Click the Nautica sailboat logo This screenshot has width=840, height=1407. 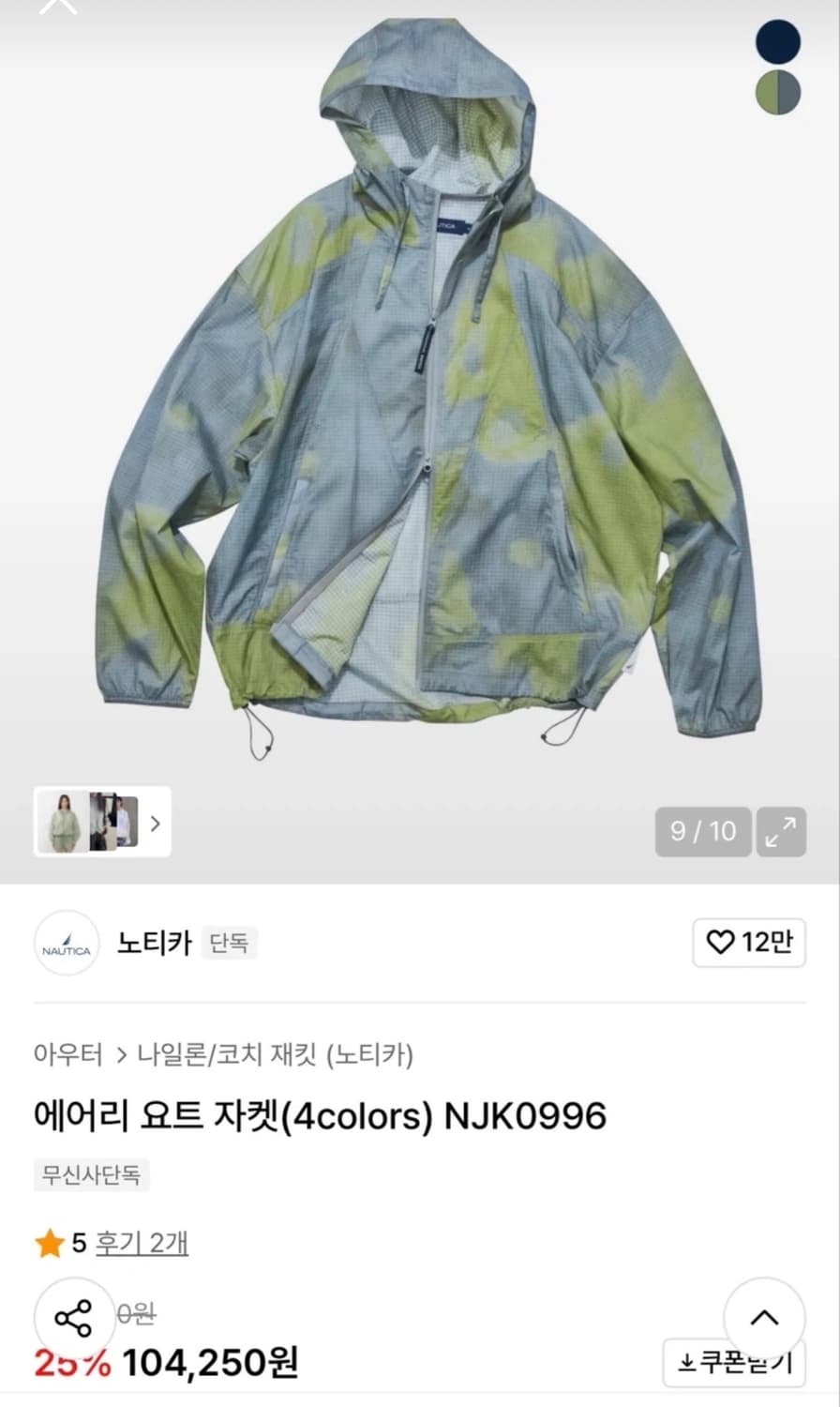coord(67,944)
